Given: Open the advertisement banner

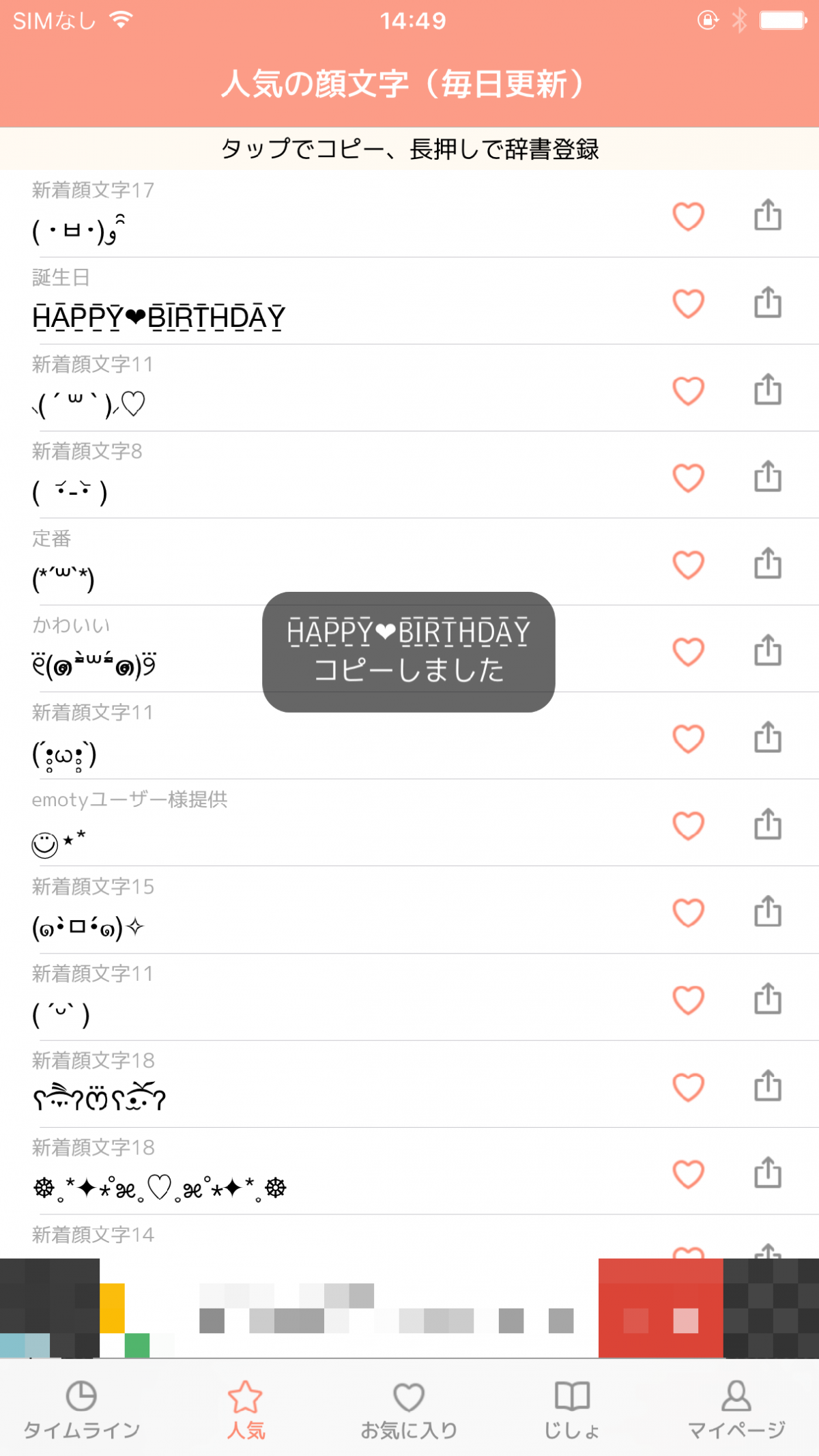Looking at the screenshot, I should point(409,1308).
